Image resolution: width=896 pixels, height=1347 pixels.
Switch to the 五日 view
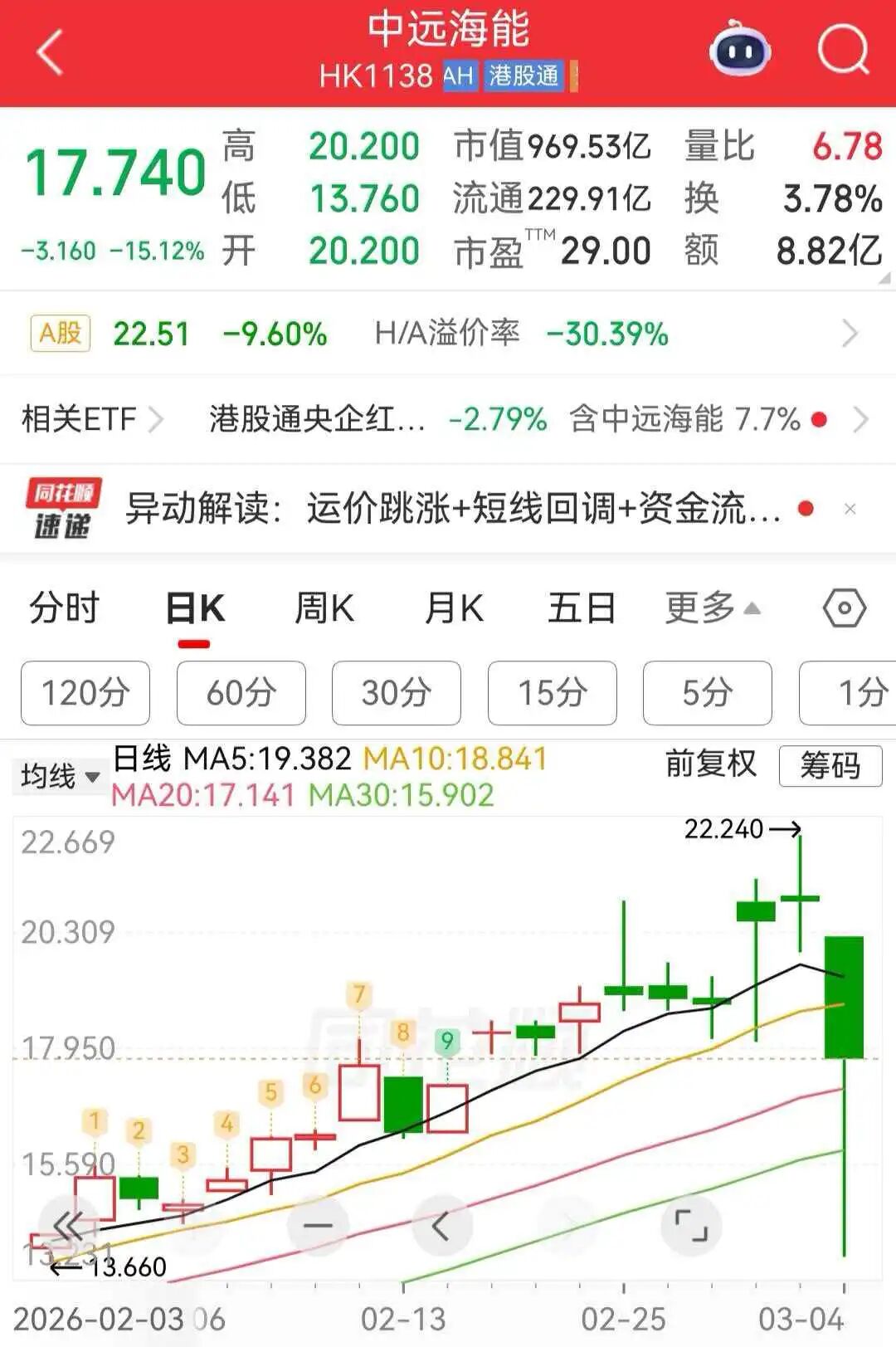click(x=581, y=608)
